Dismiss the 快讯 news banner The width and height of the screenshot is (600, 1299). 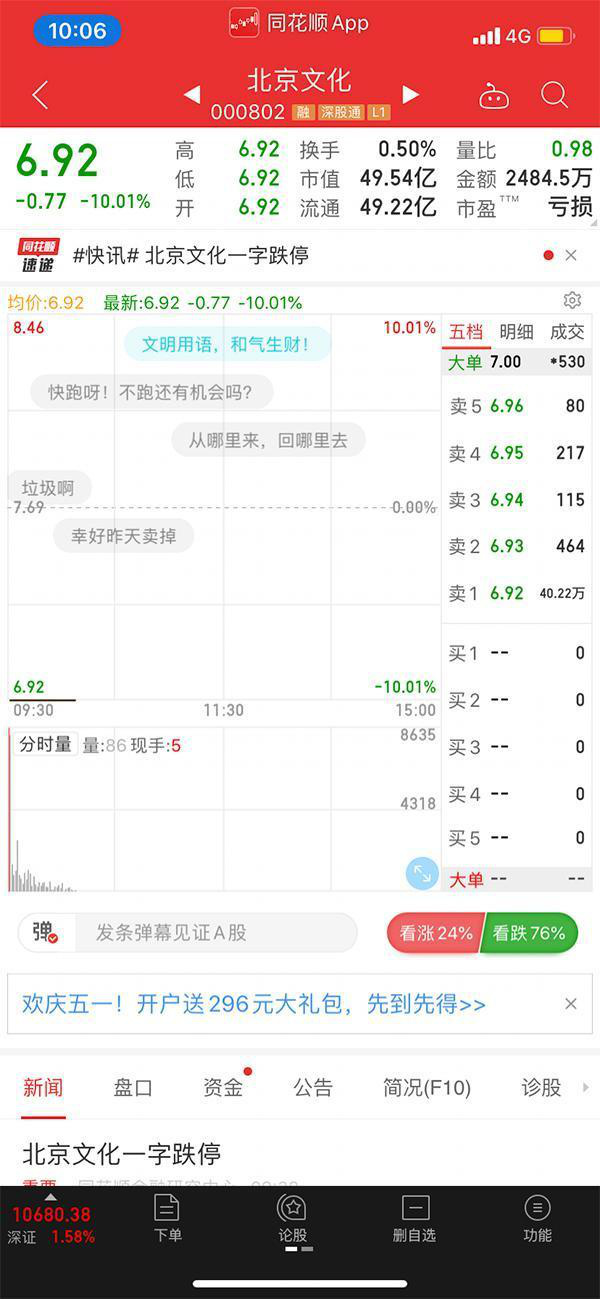click(x=571, y=255)
